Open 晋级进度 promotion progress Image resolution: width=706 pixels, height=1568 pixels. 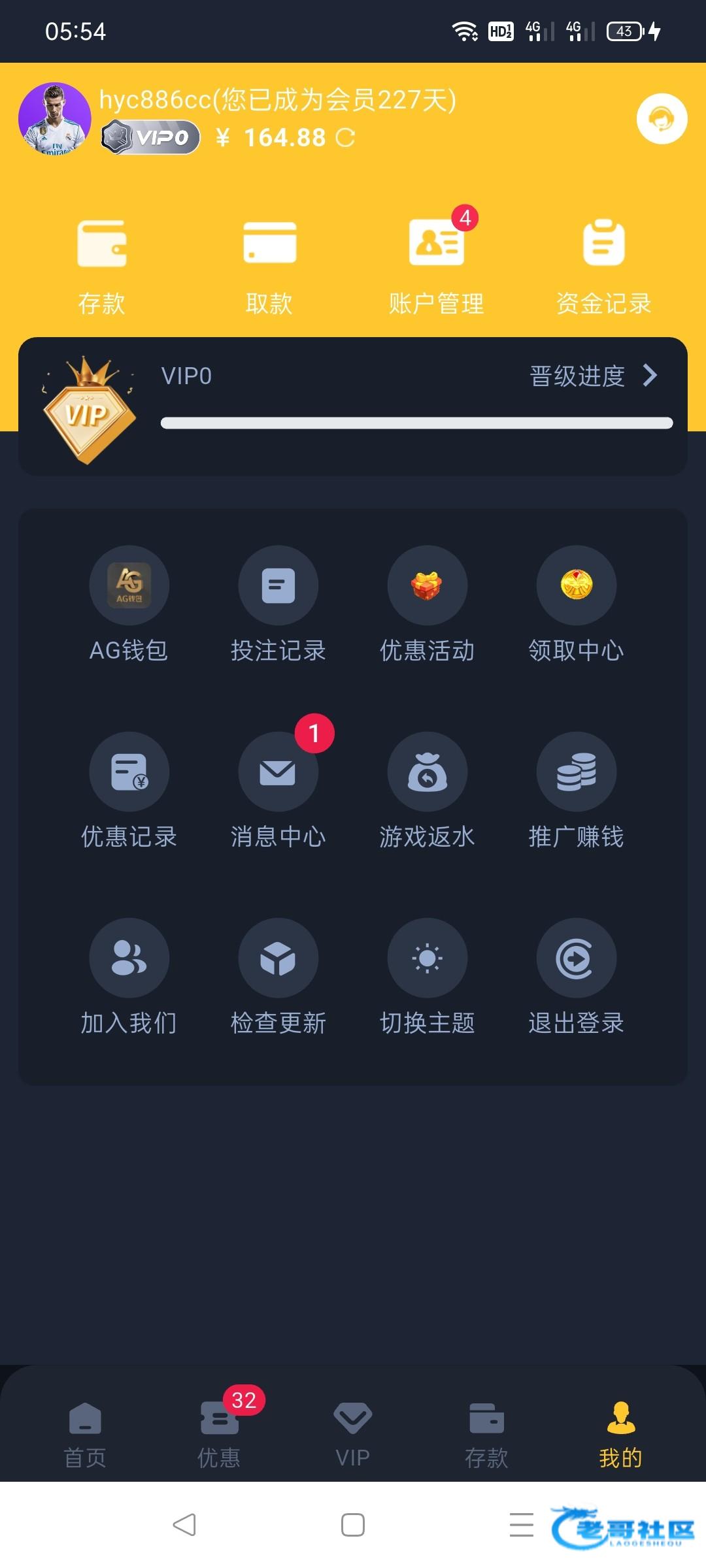592,376
